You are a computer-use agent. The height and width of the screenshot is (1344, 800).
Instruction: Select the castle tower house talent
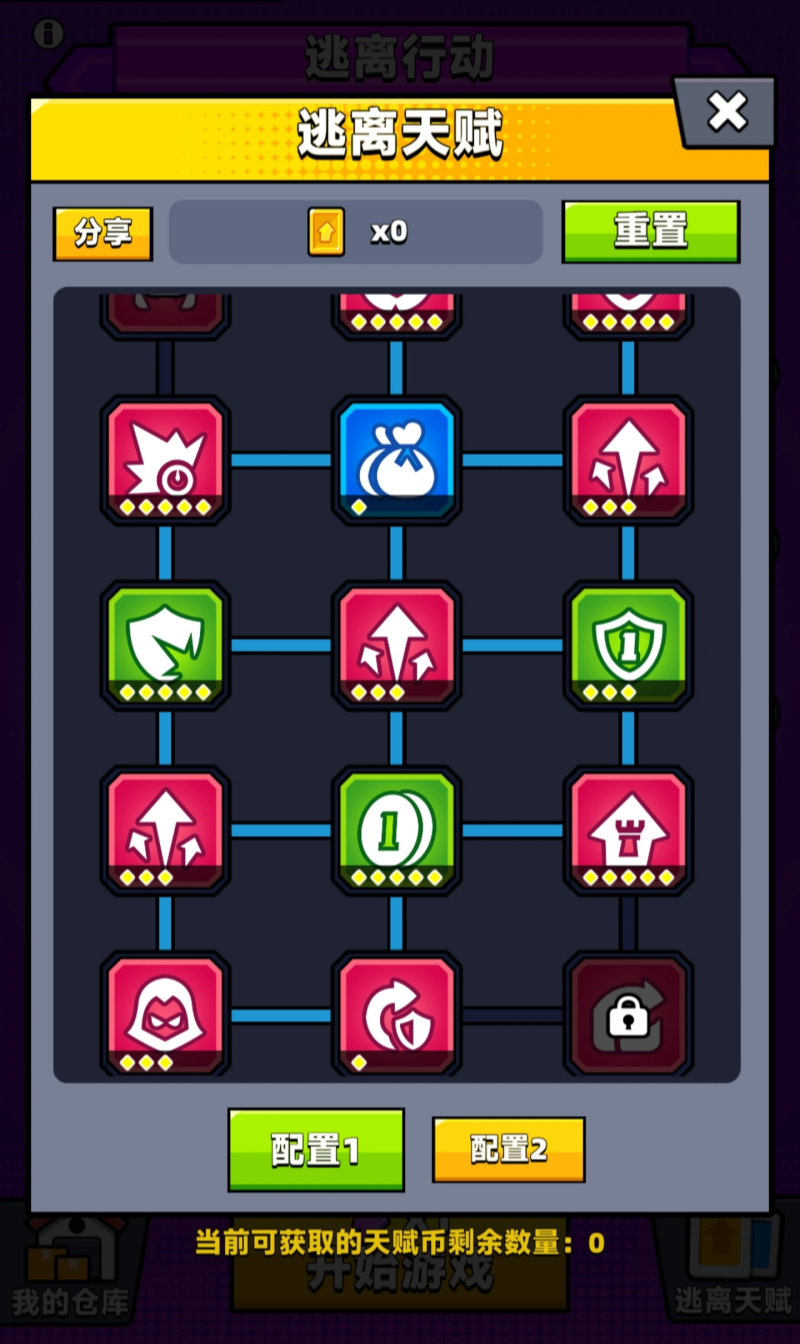(628, 830)
